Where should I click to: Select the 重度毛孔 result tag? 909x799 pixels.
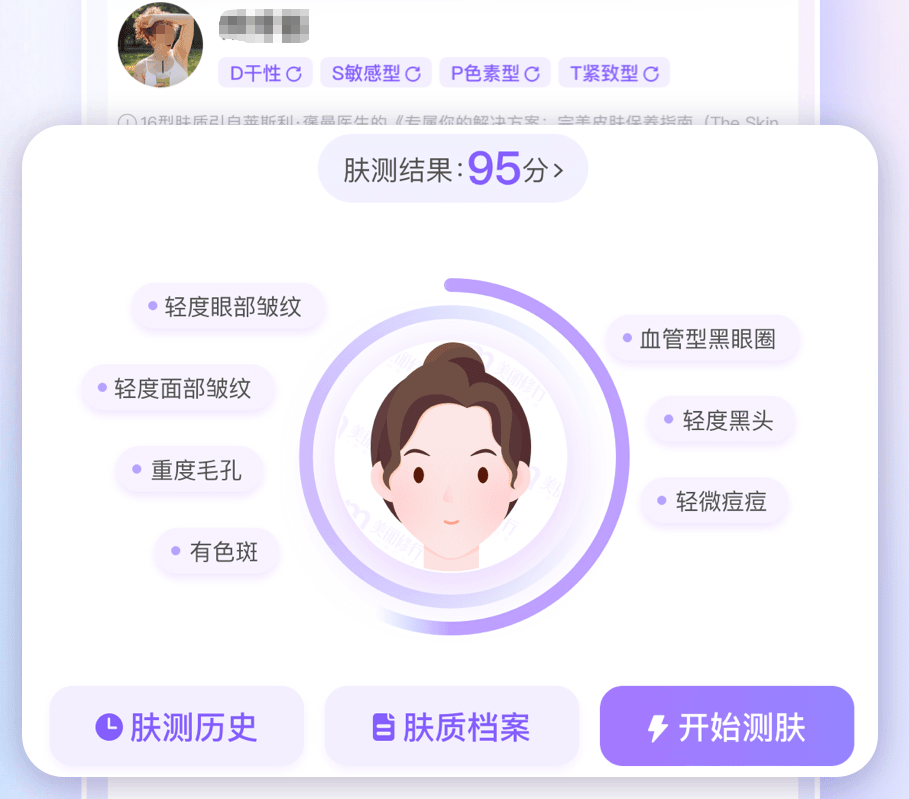190,469
